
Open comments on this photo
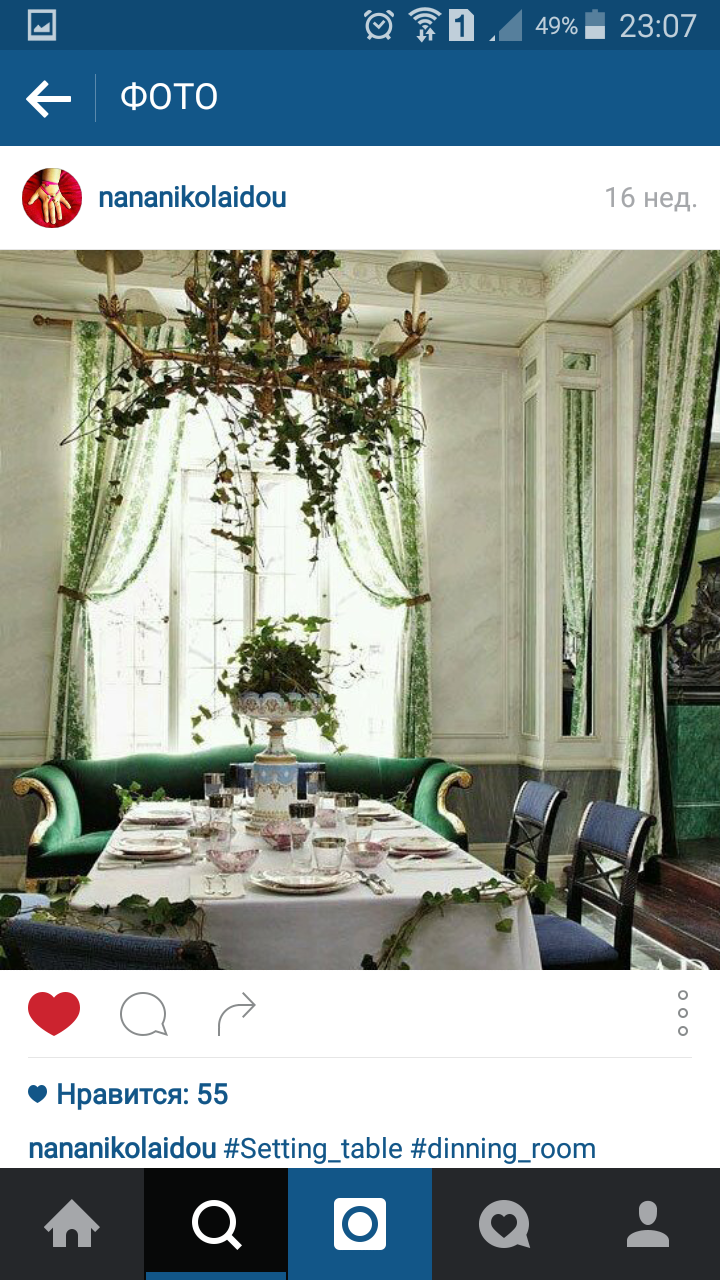click(143, 1015)
